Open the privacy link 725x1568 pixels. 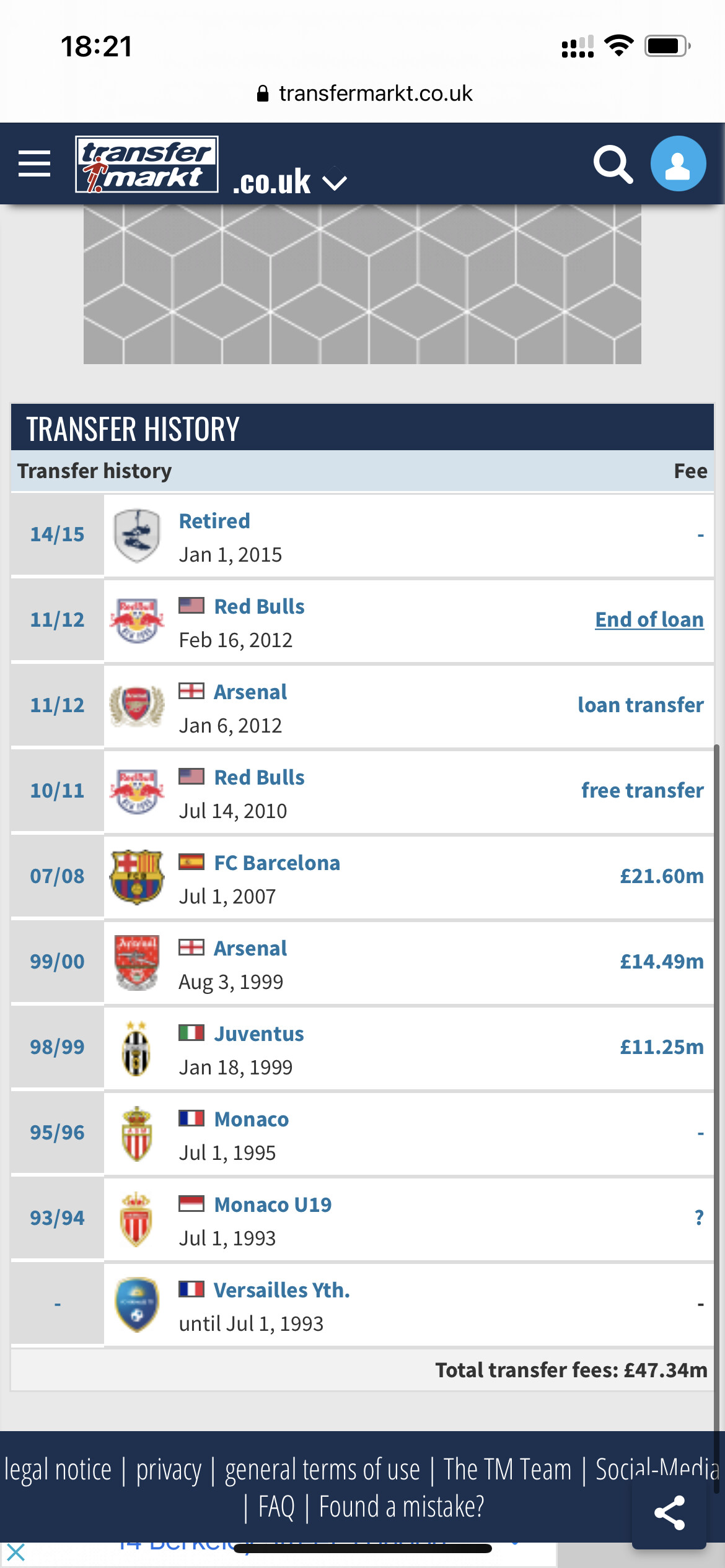point(169,1470)
